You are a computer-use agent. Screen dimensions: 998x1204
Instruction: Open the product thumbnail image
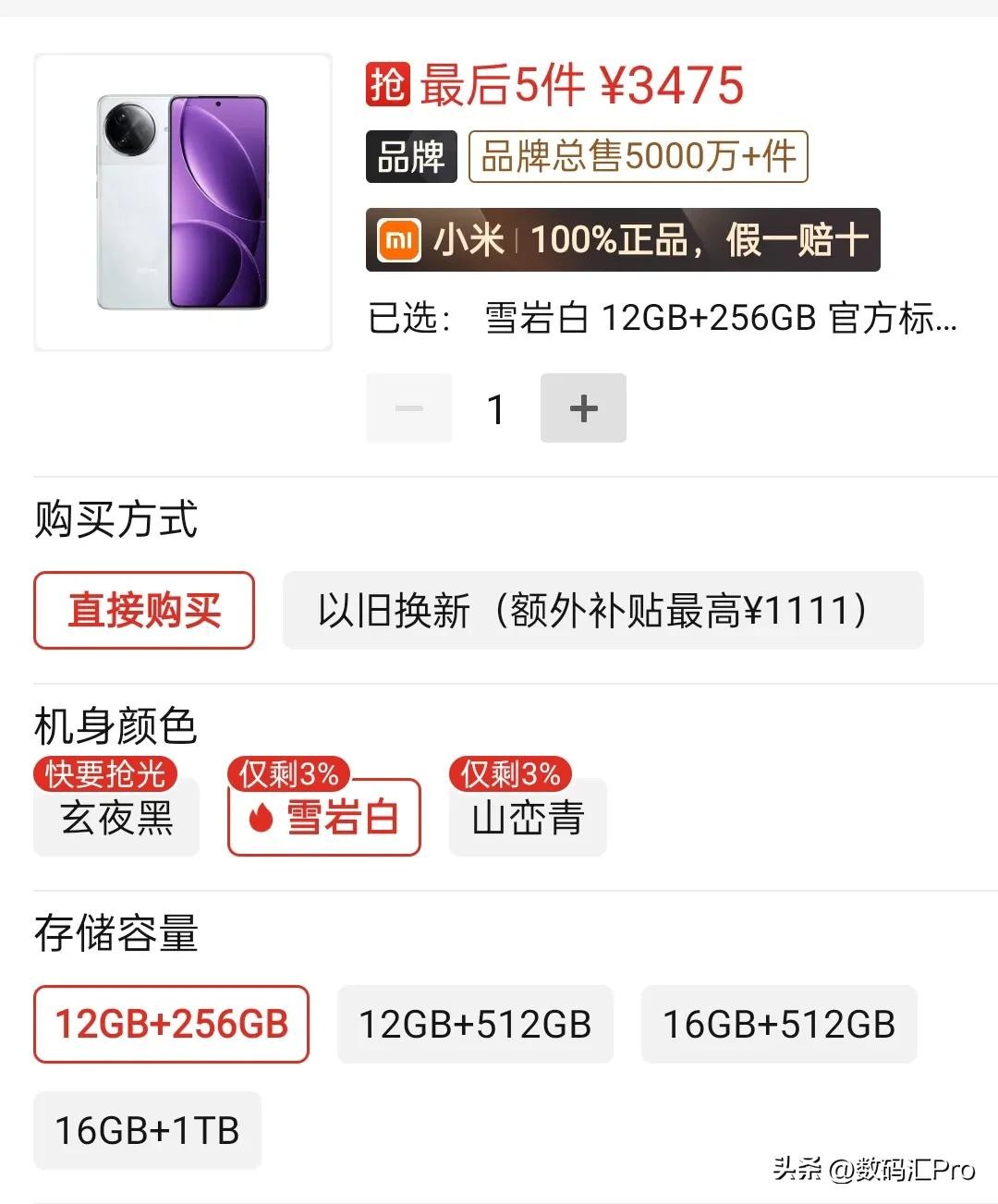click(183, 202)
